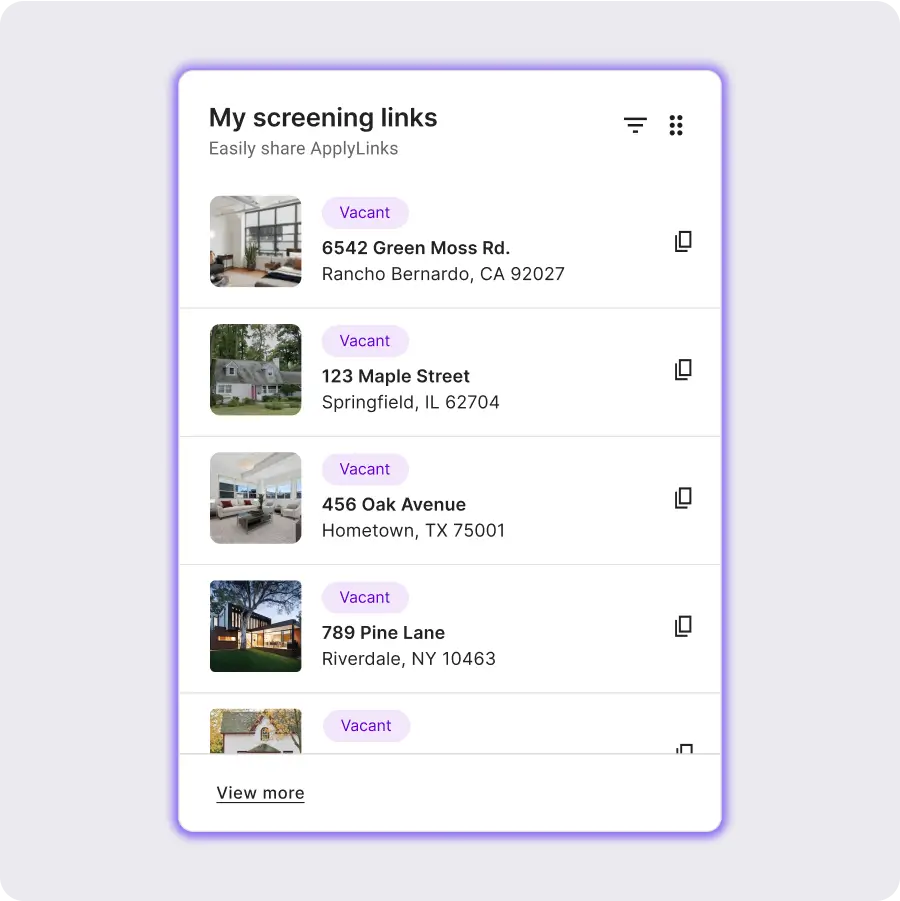Open the filter options icon

pyautogui.click(x=635, y=125)
